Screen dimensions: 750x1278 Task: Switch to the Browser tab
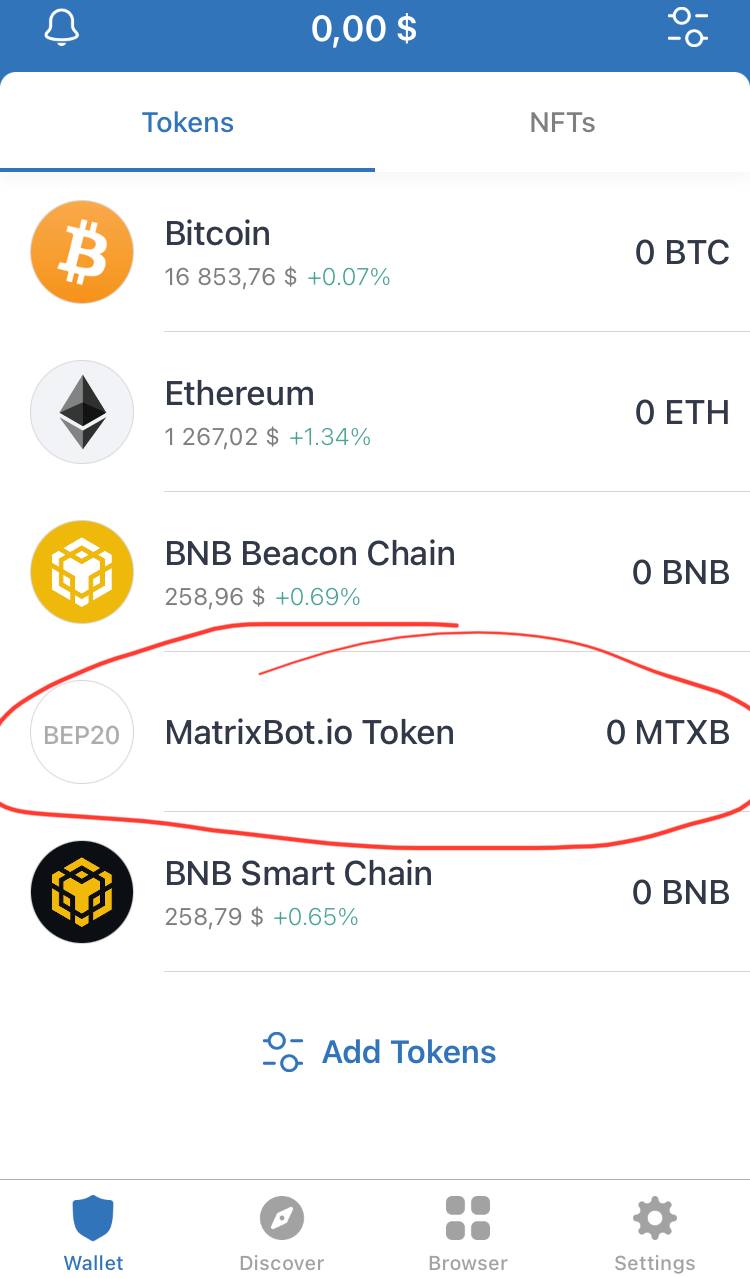467,1232
